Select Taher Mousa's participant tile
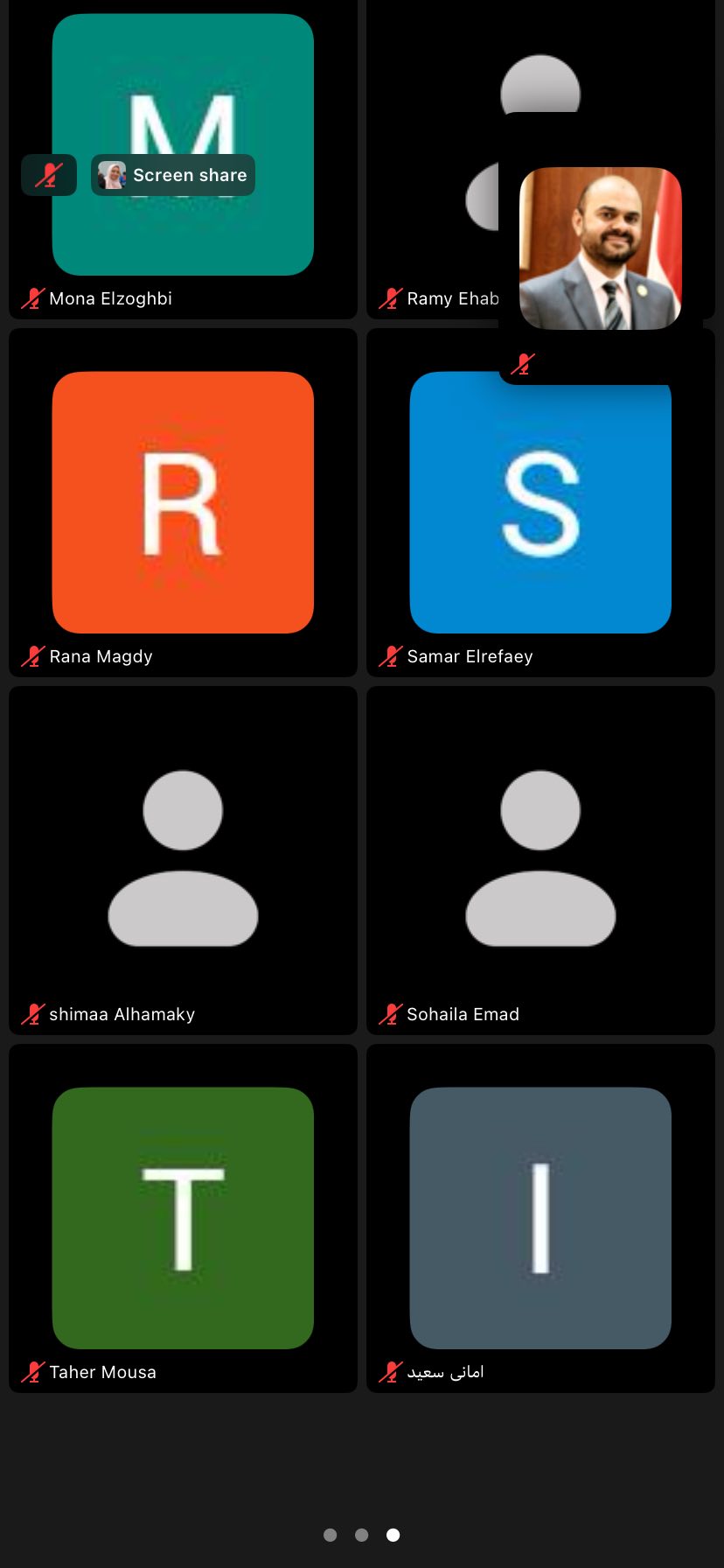This screenshot has height=1568, width=724. click(183, 1217)
